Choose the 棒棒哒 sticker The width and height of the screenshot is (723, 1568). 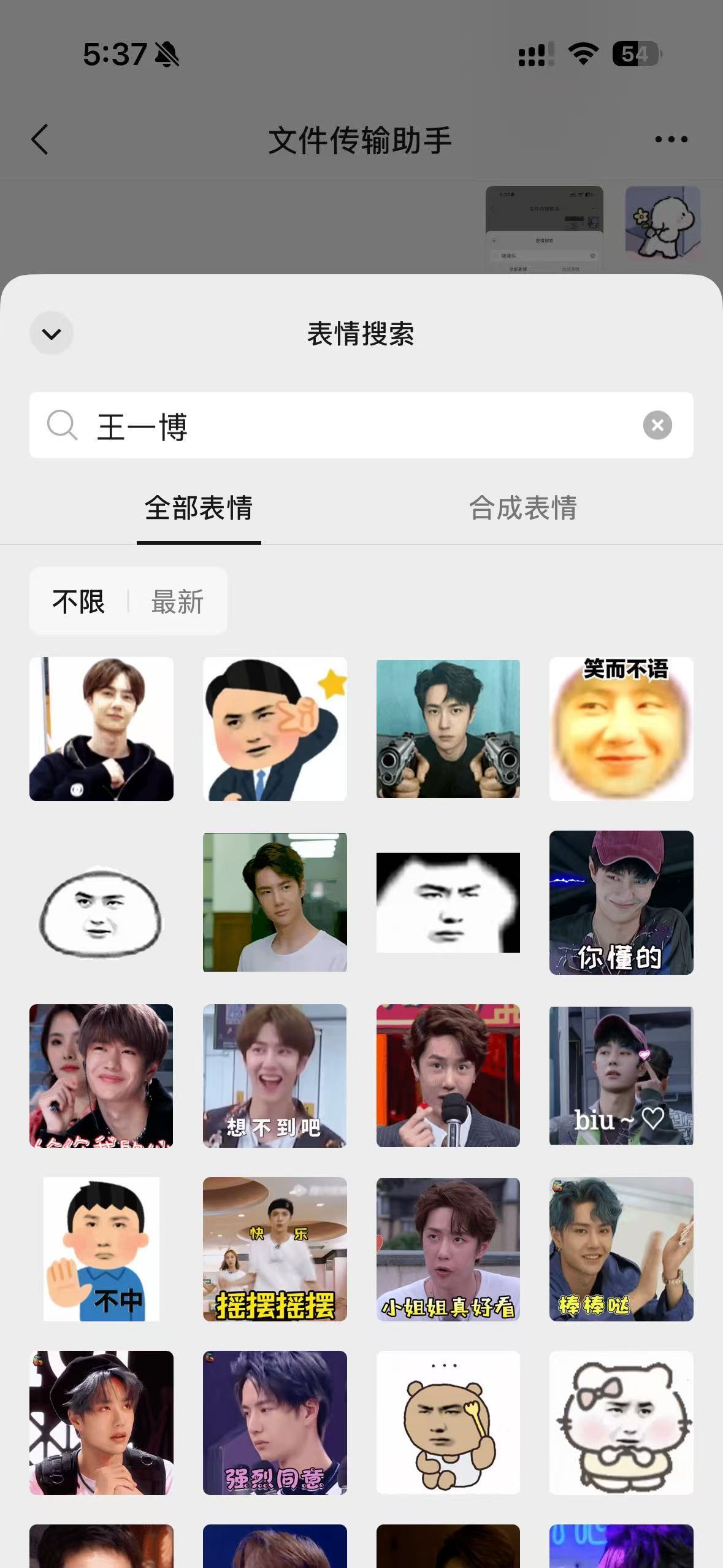point(621,1249)
